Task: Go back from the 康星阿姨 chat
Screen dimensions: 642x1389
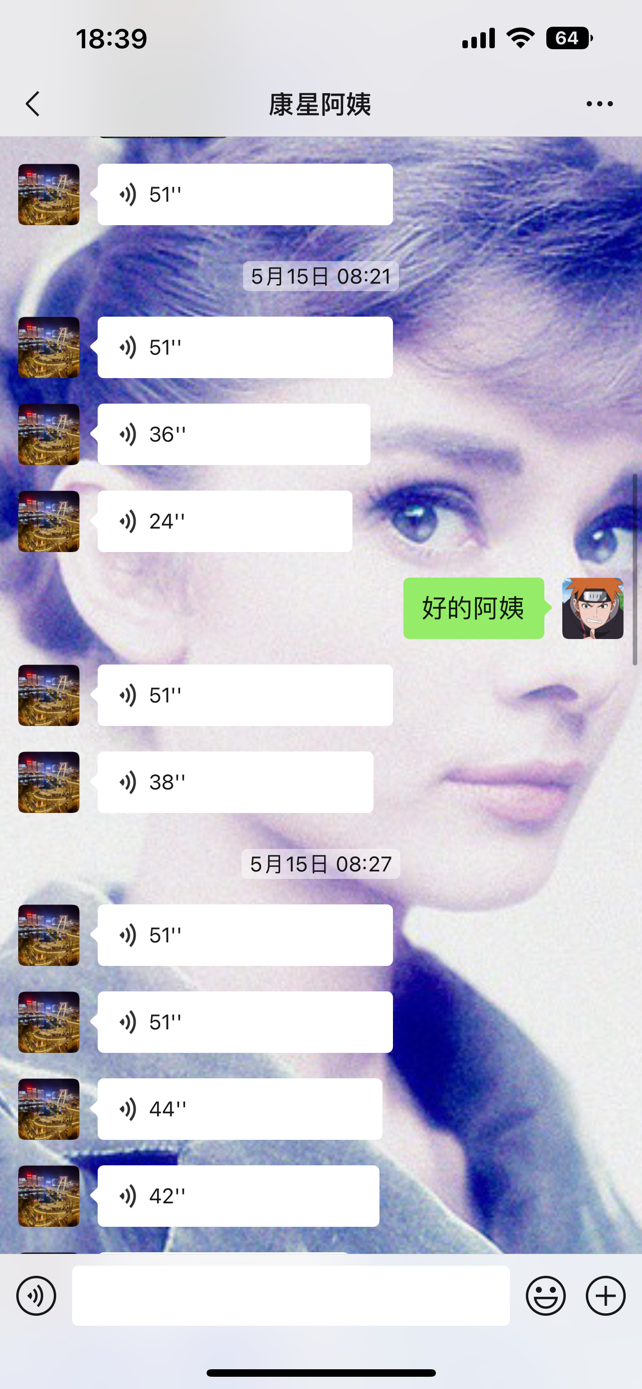Action: pos(33,104)
